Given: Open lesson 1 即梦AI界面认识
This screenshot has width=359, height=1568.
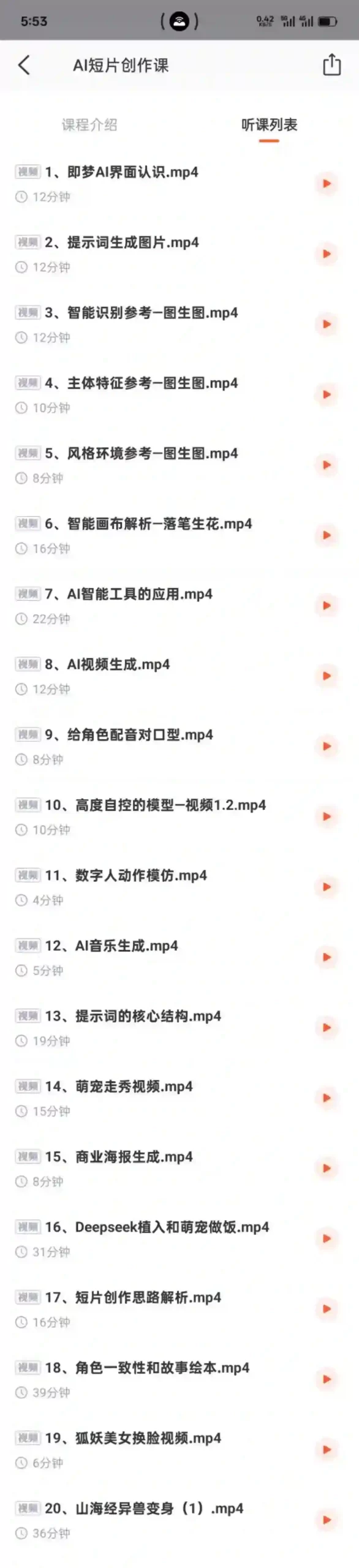Looking at the screenshot, I should [179, 184].
